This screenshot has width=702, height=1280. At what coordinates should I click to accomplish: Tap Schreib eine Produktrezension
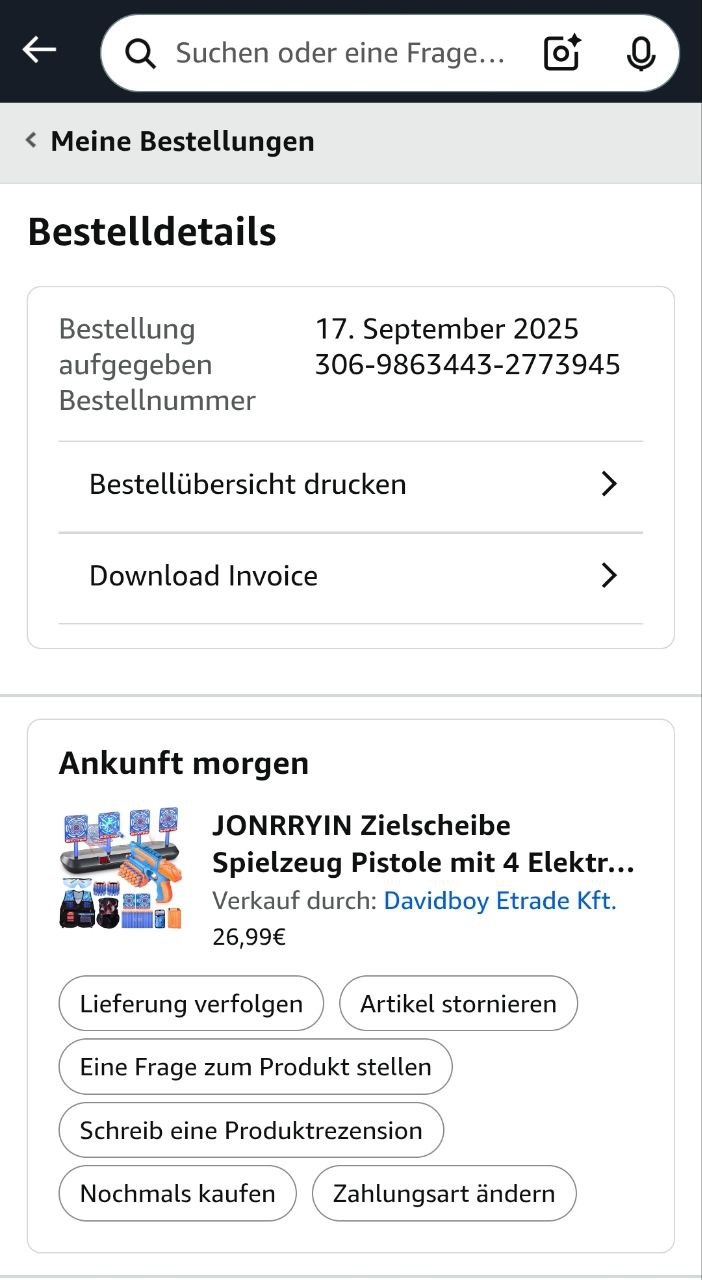pos(251,1131)
